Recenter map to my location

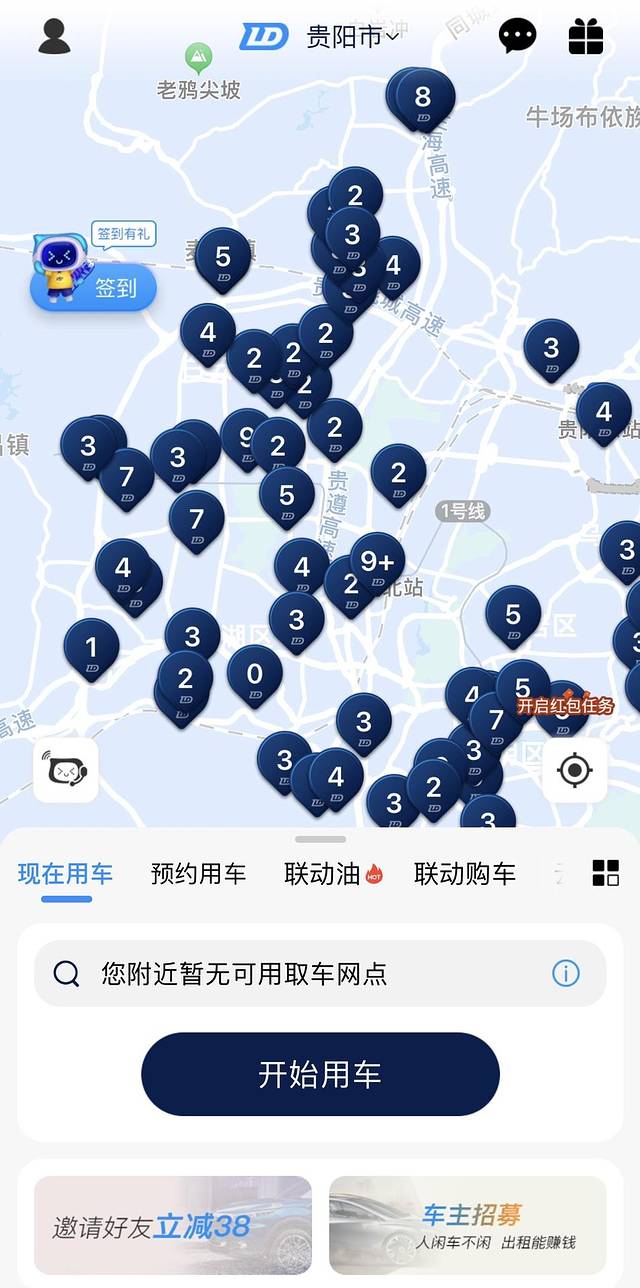coord(574,770)
